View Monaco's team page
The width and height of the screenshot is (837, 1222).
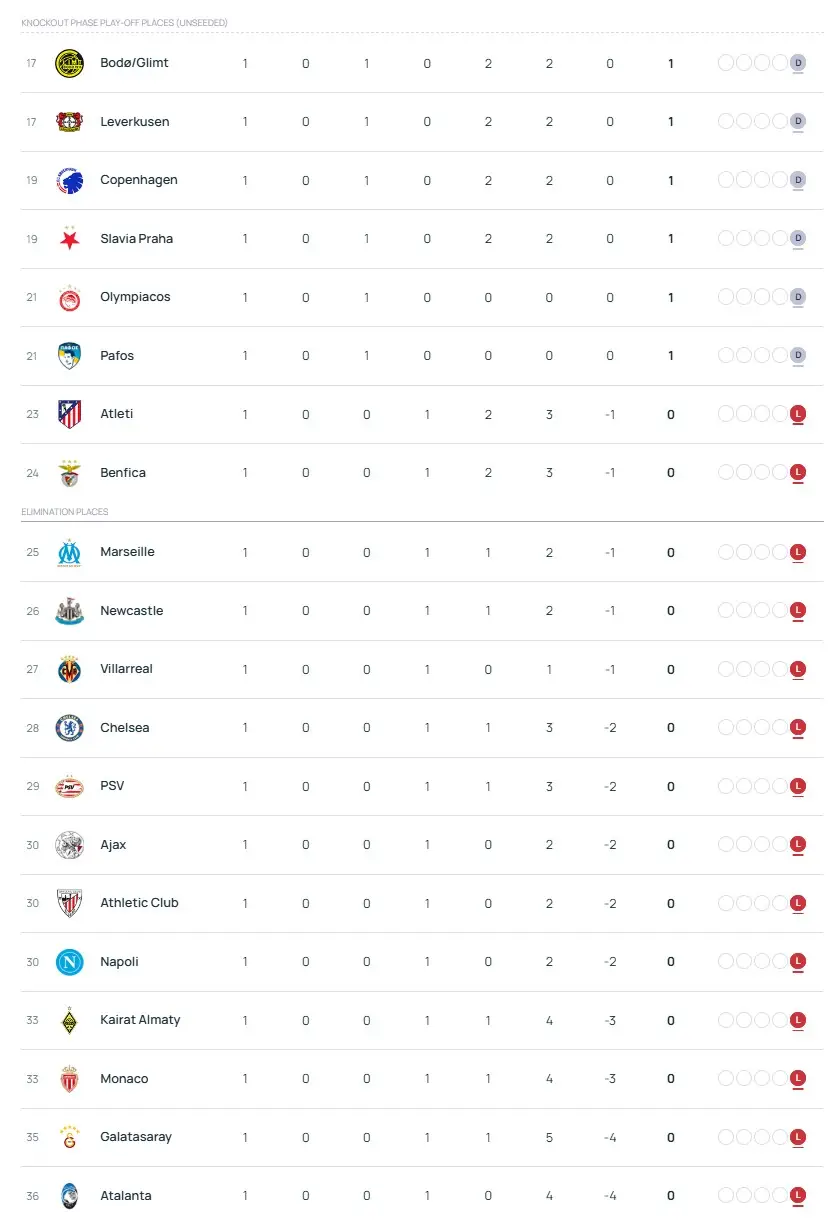coord(124,1079)
